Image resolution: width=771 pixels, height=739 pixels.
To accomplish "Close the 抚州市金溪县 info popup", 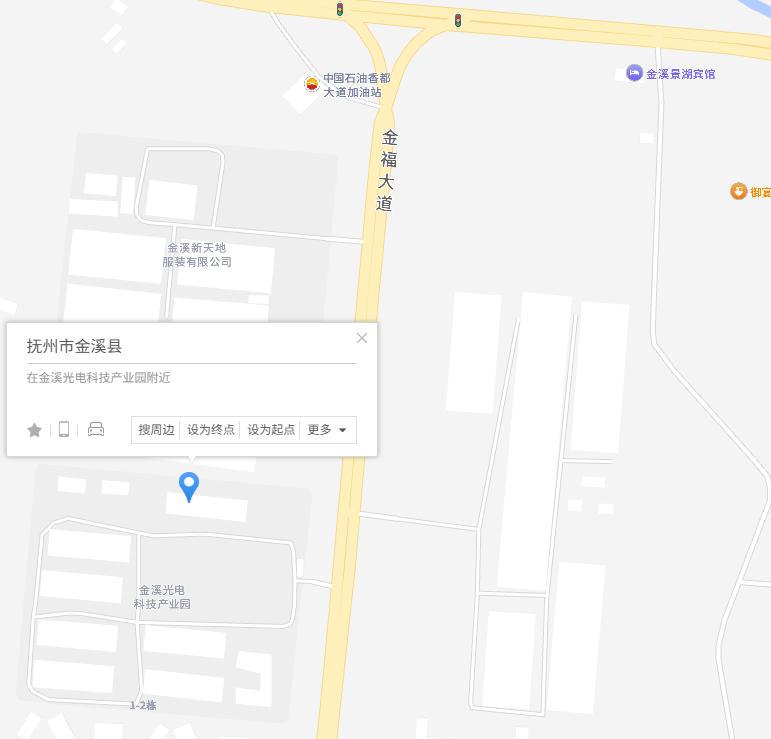I will point(362,338).
